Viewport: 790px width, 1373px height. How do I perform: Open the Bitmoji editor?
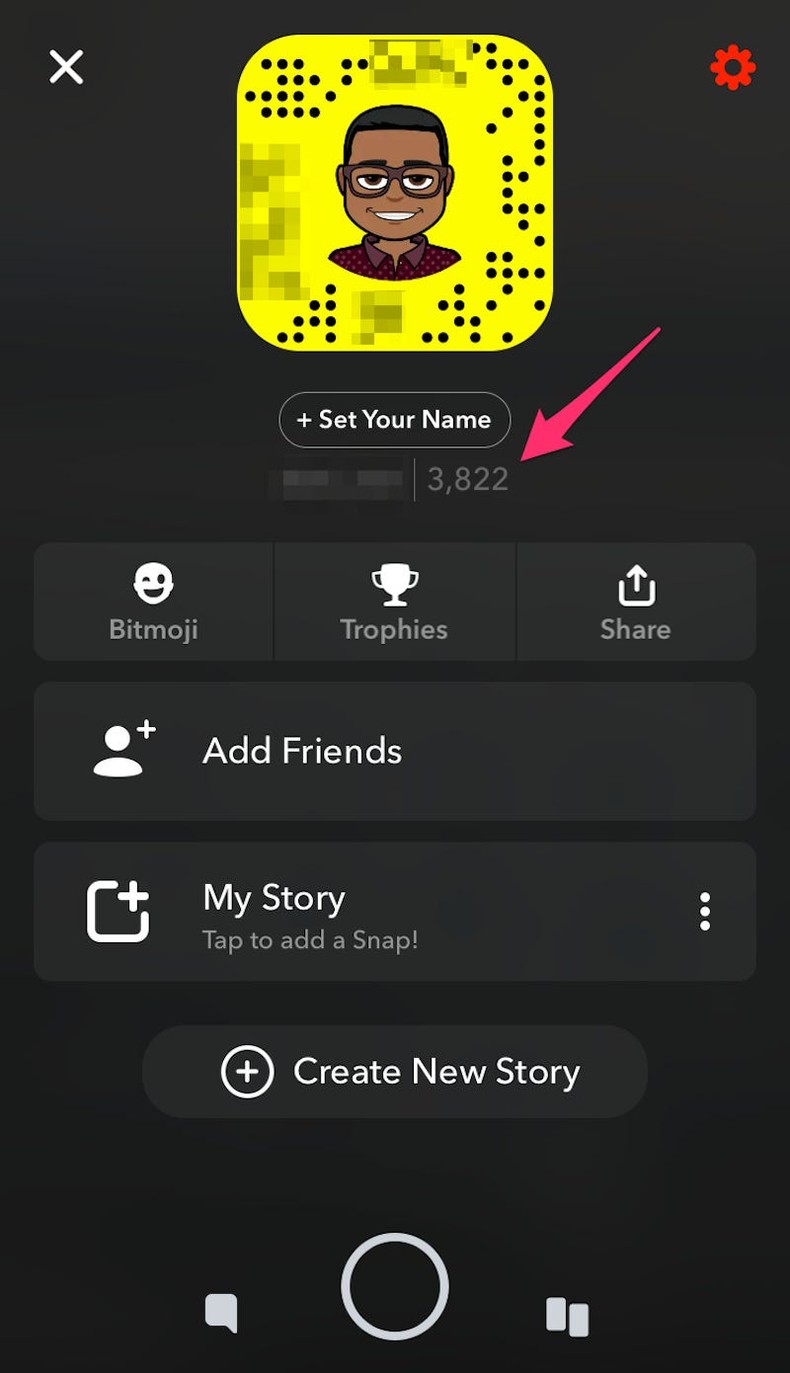[153, 600]
